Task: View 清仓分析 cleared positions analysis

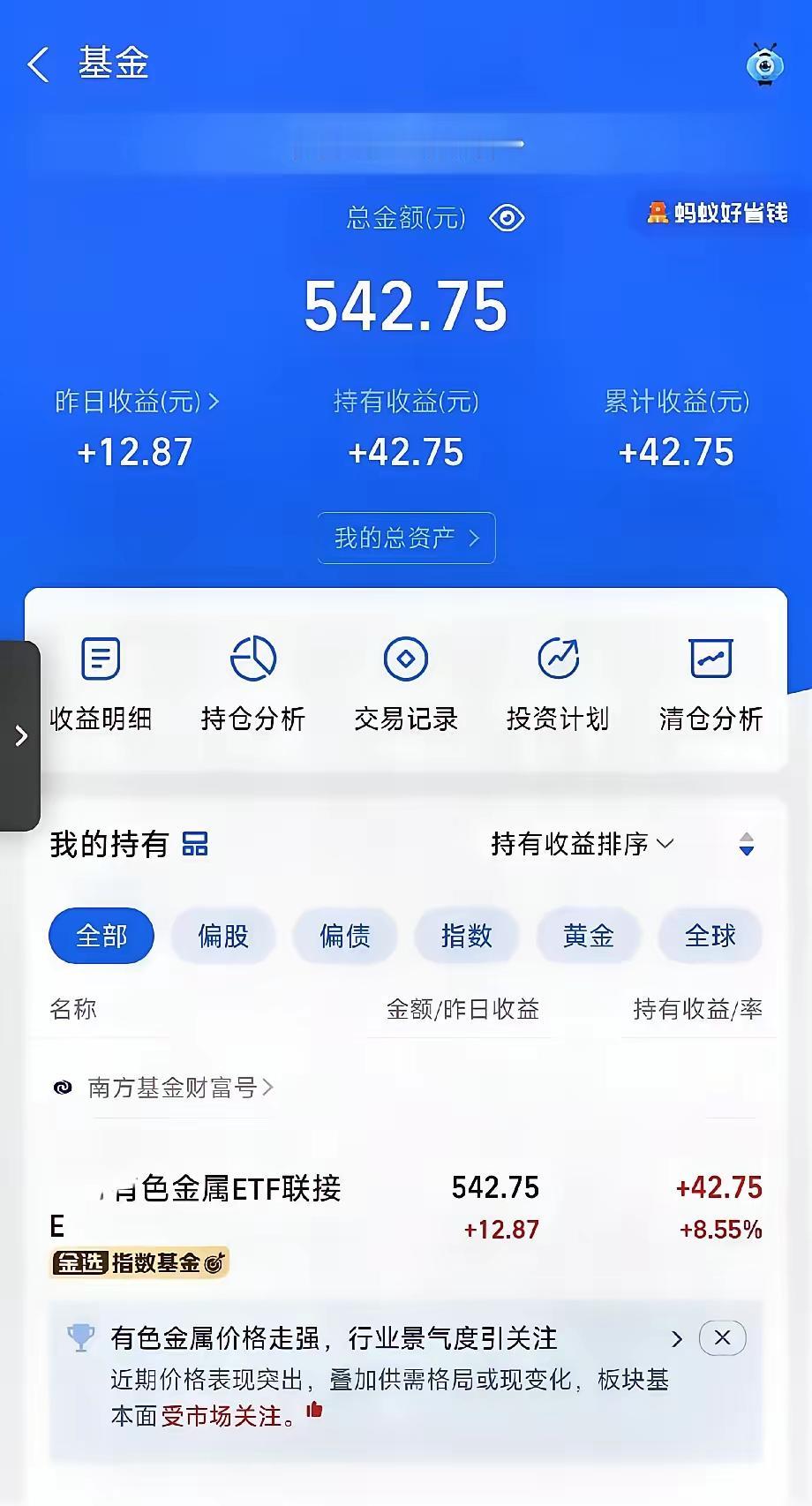Action: click(710, 684)
